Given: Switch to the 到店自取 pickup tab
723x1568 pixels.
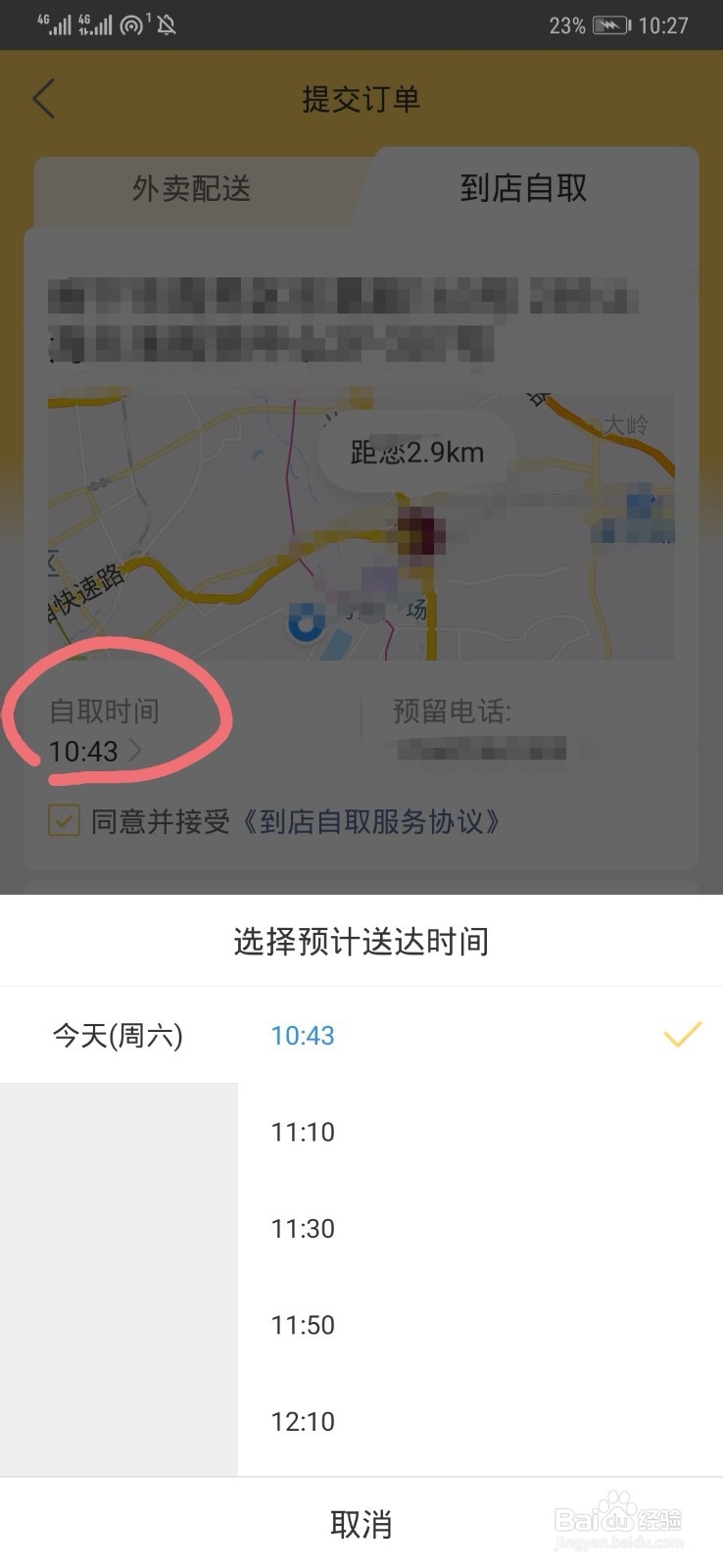Looking at the screenshot, I should click(x=522, y=190).
